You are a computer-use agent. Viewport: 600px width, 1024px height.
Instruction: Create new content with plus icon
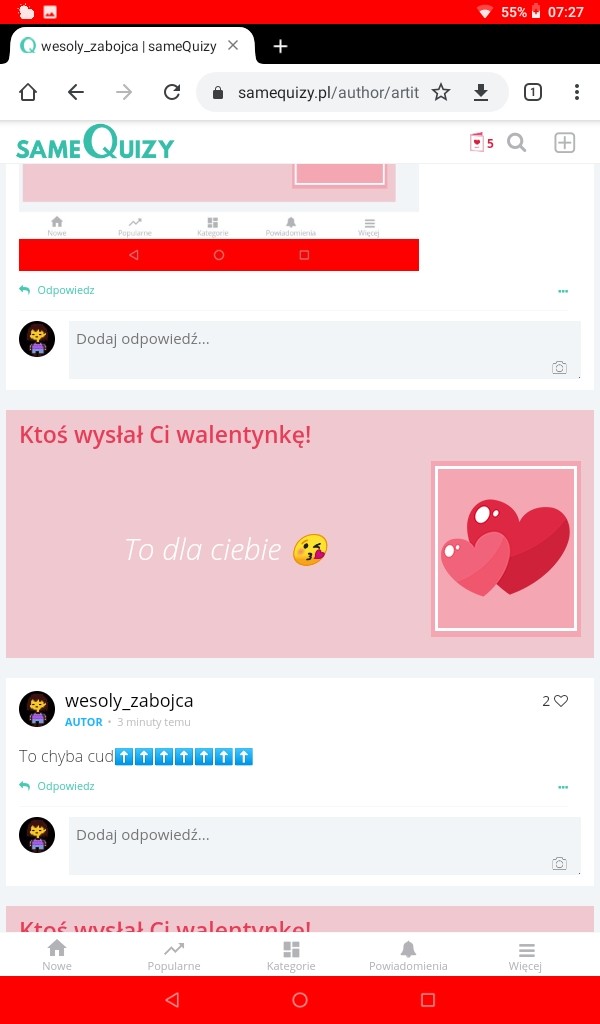click(x=565, y=143)
